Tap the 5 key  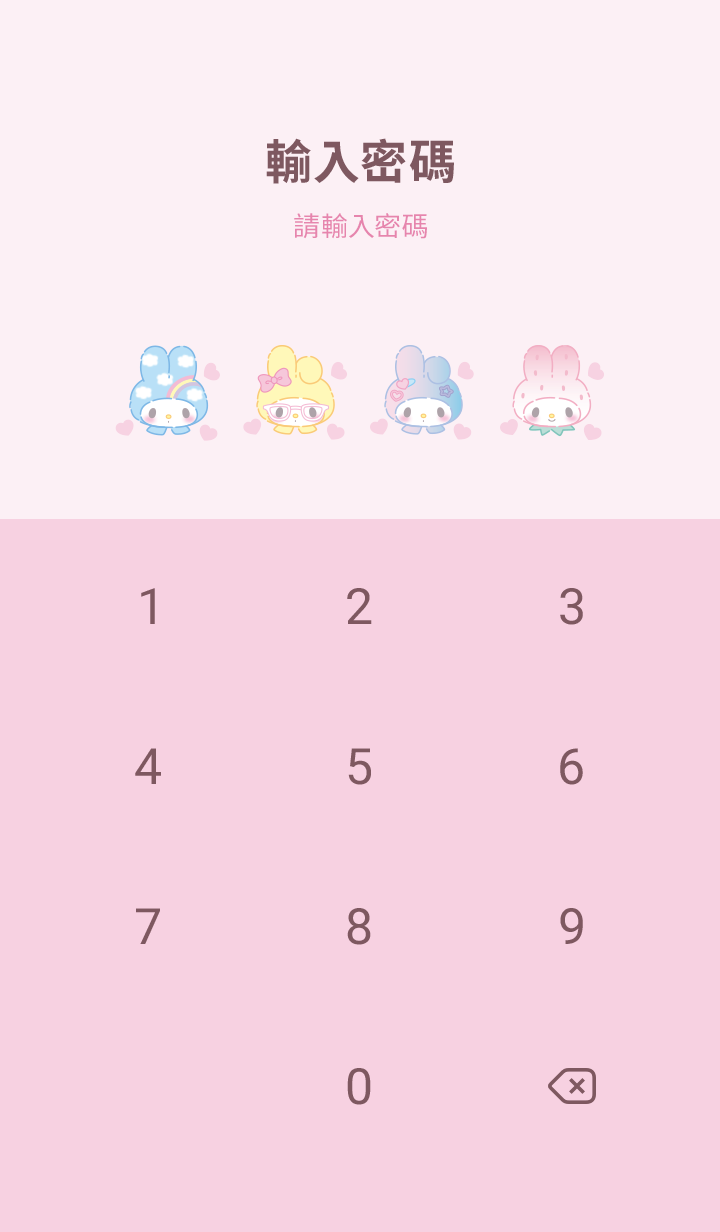pos(359,767)
